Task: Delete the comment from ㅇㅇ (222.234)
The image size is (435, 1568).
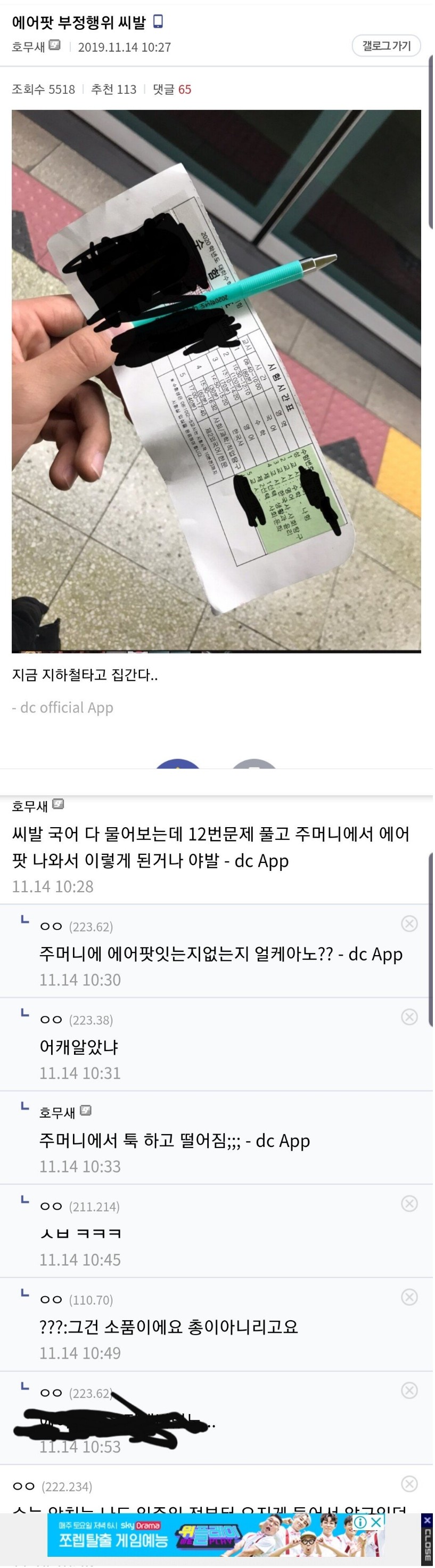Action: coord(409,1483)
